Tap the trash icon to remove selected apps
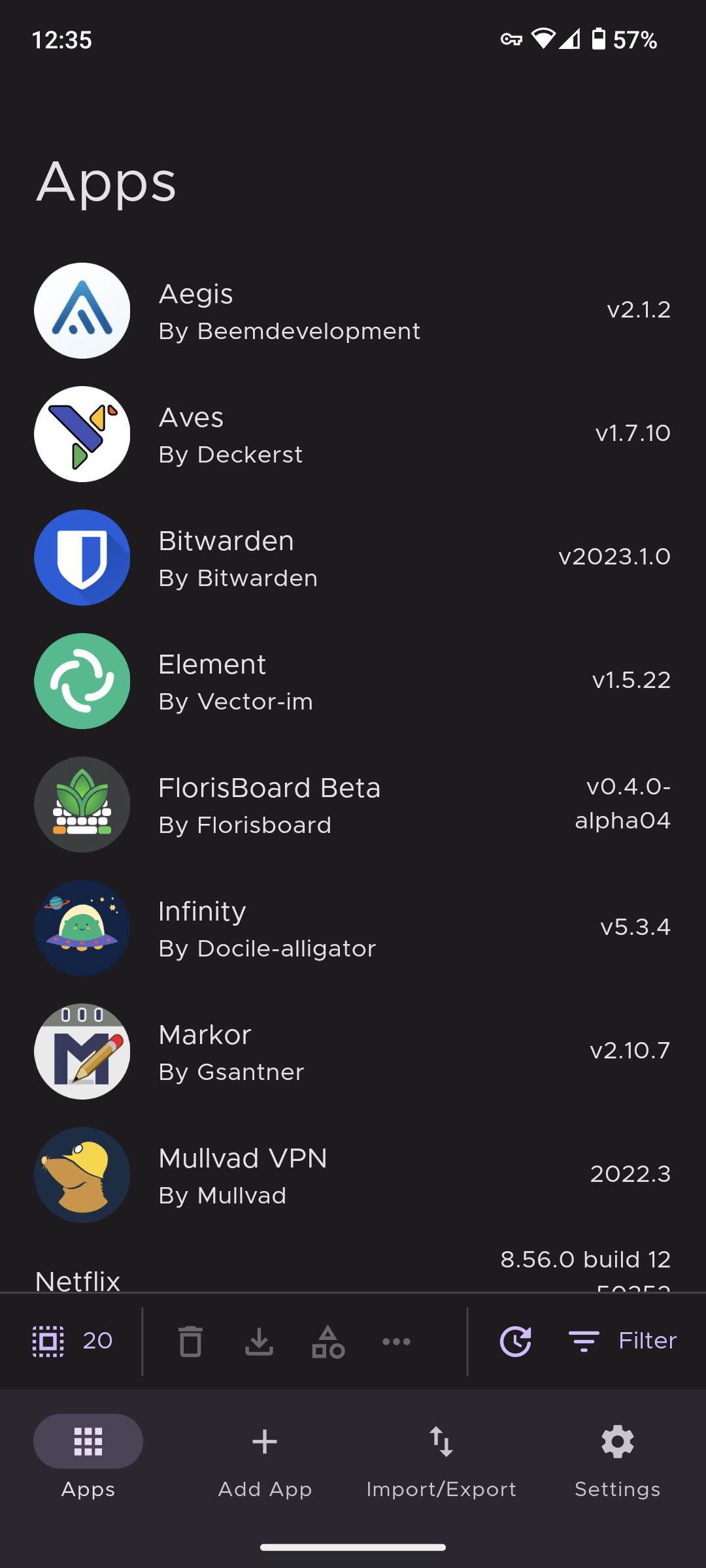 point(190,1341)
